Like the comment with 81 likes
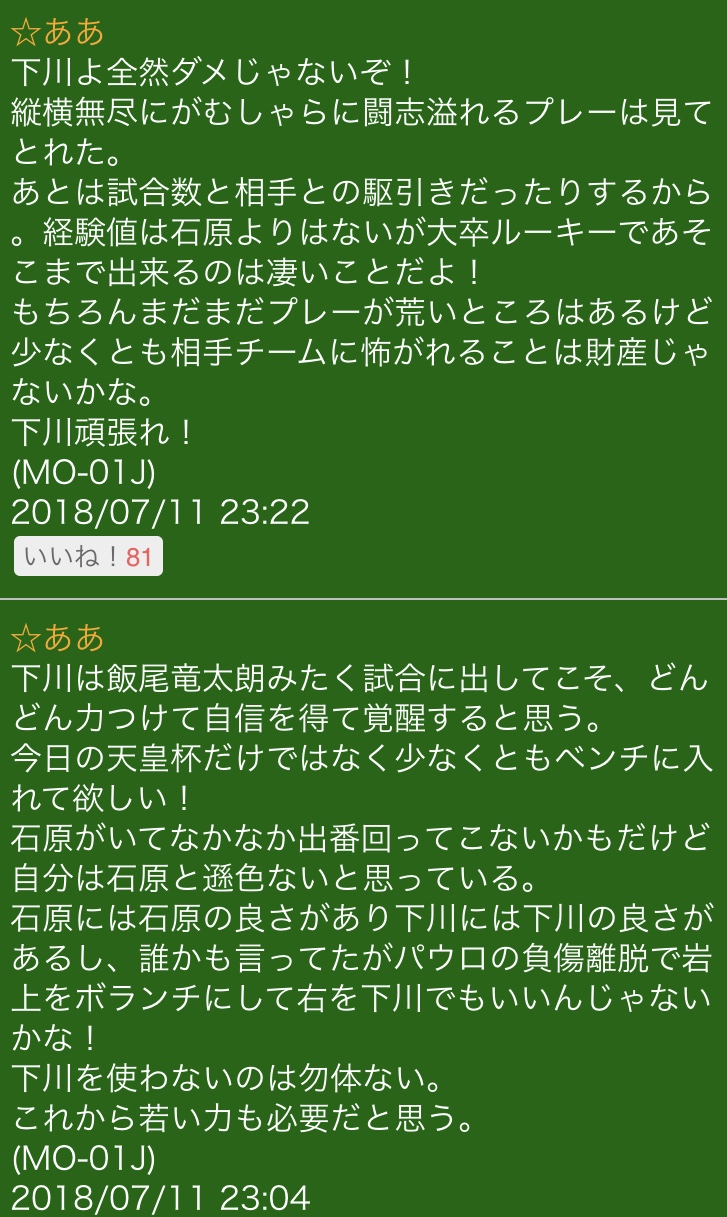 [x=88, y=557]
